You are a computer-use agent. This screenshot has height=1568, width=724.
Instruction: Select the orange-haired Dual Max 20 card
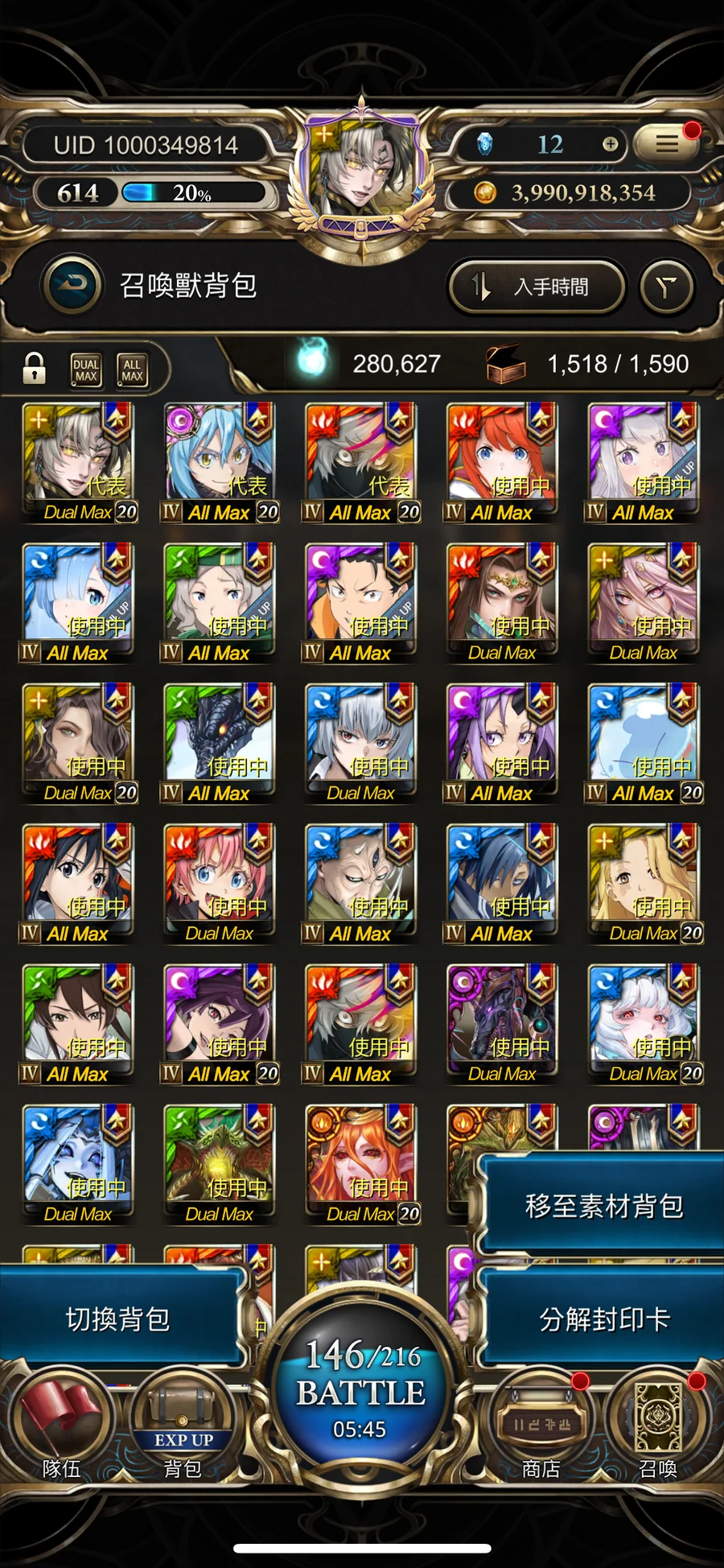pyautogui.click(x=361, y=1163)
